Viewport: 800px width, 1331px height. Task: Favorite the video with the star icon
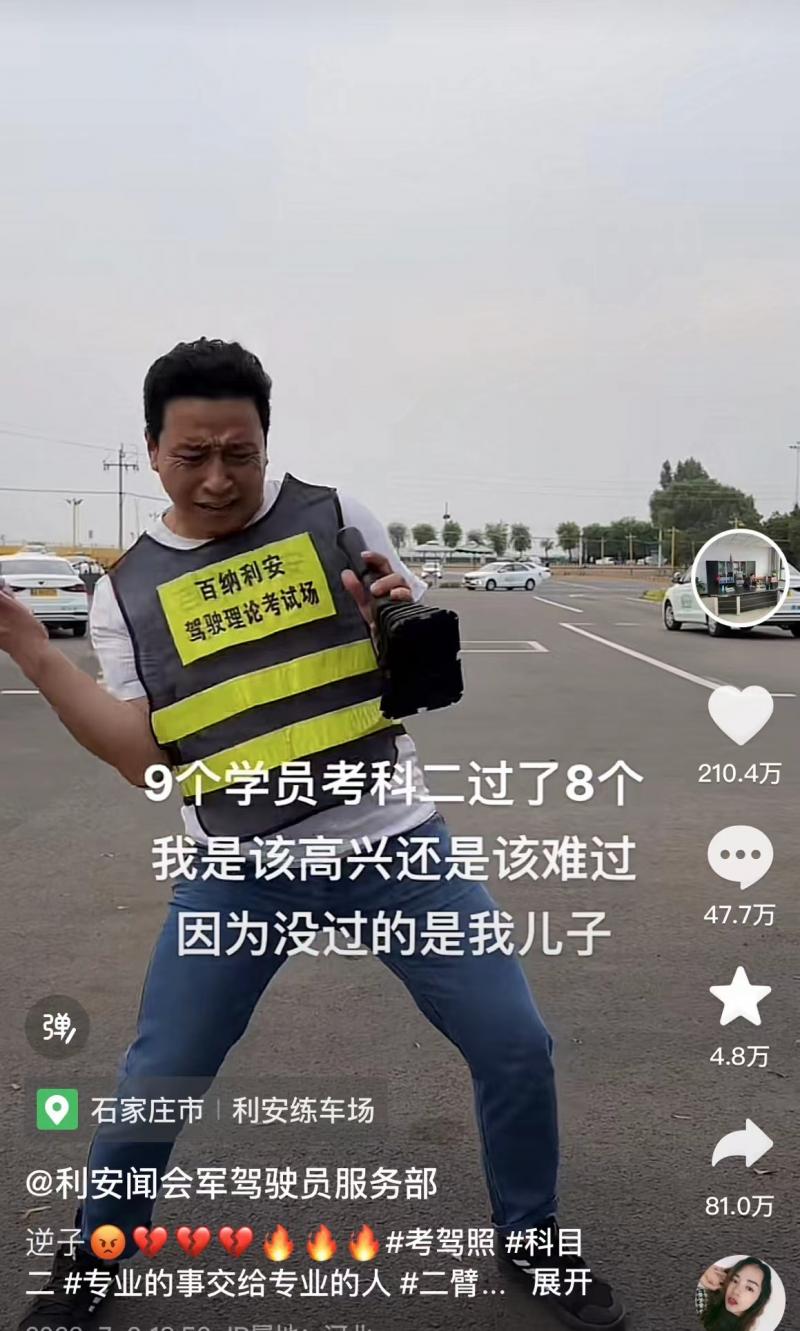(x=741, y=997)
